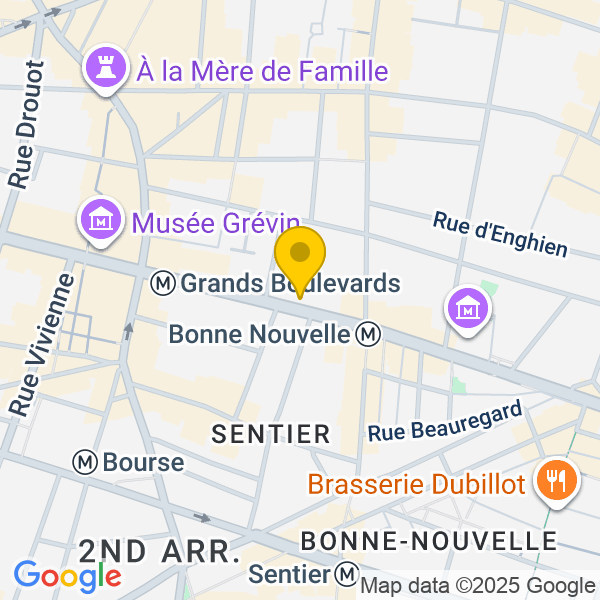Open the Bourse metro station marker

(86, 462)
